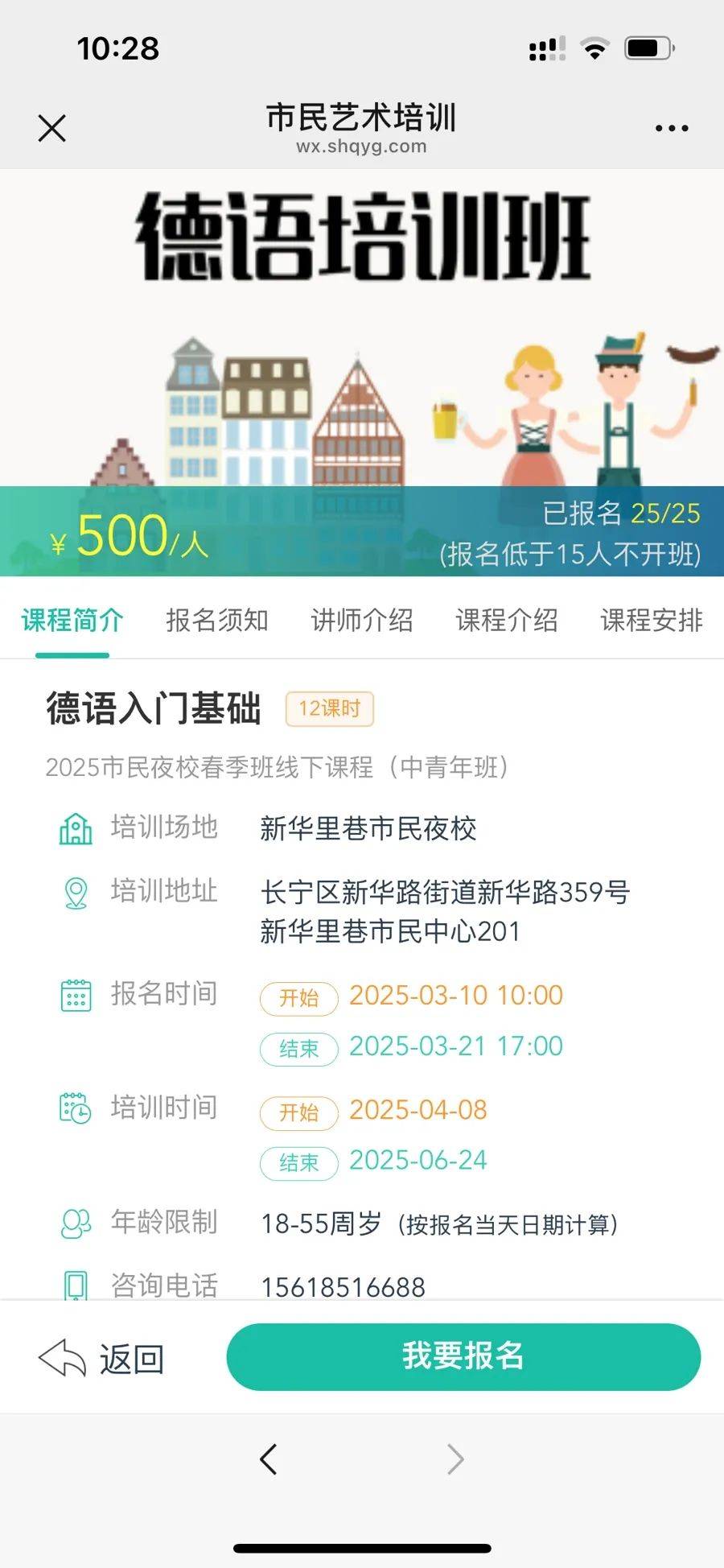Viewport: 724px width, 1568px height.
Task: Go forward with the browser's next arrow
Action: [455, 1459]
